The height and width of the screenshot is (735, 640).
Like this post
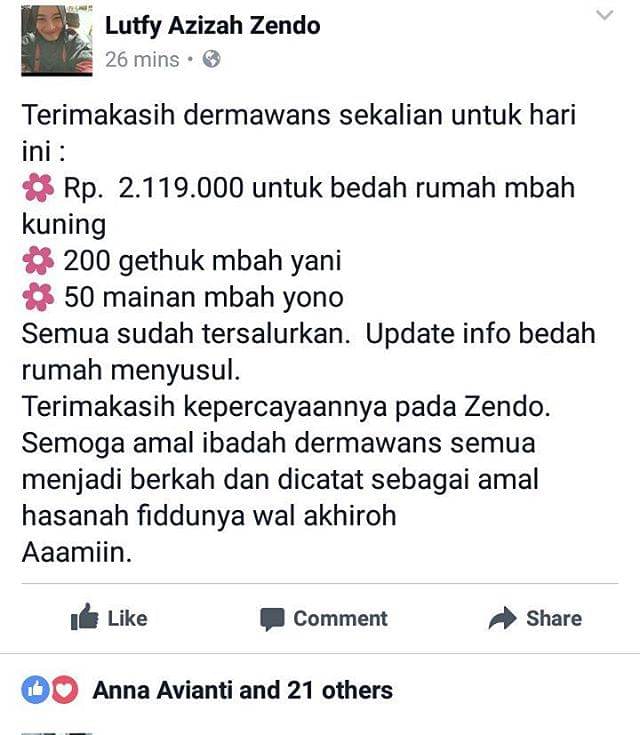coord(109,618)
